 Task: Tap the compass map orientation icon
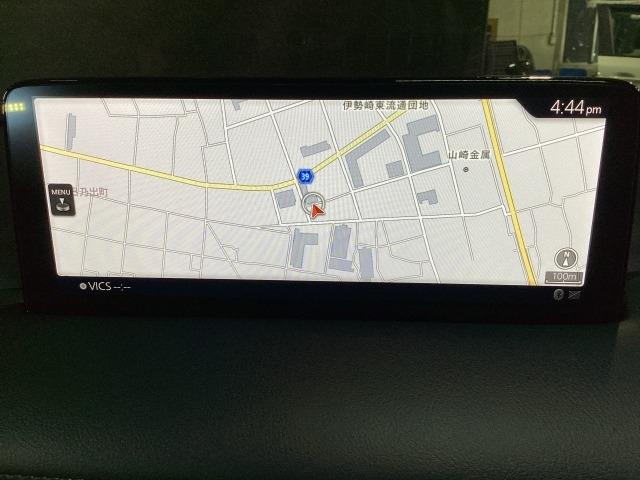click(567, 258)
